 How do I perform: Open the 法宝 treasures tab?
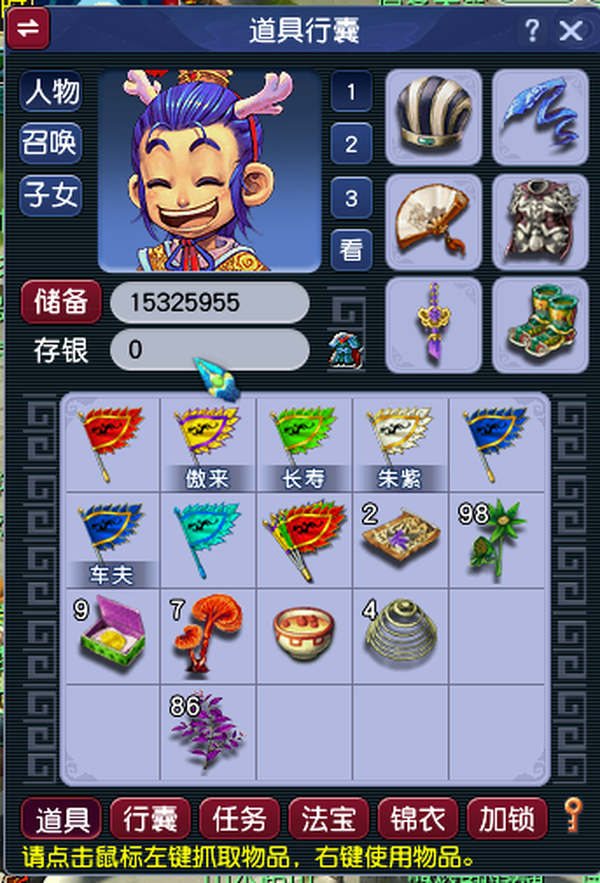point(328,820)
